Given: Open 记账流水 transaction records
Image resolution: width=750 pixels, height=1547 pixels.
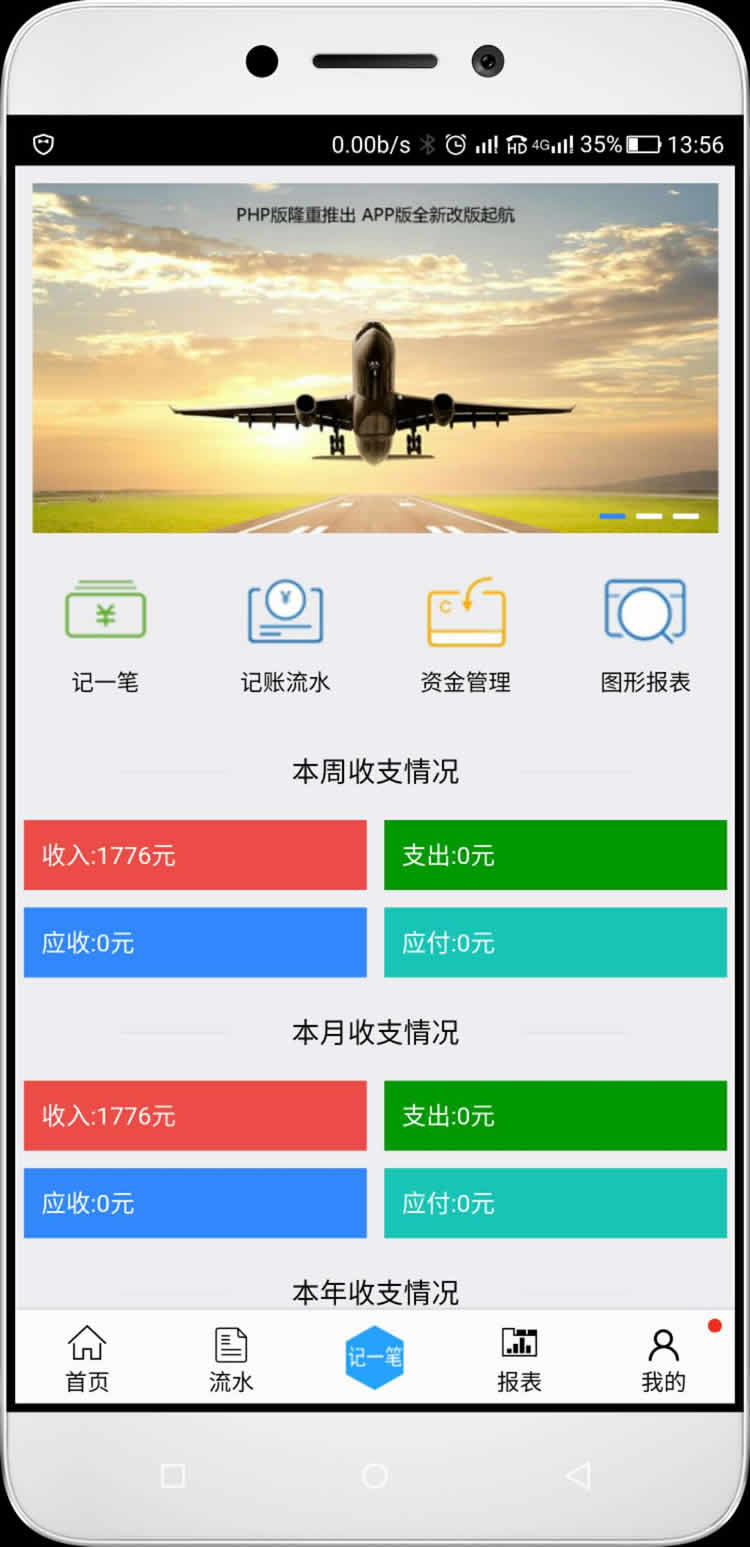Looking at the screenshot, I should click(285, 635).
